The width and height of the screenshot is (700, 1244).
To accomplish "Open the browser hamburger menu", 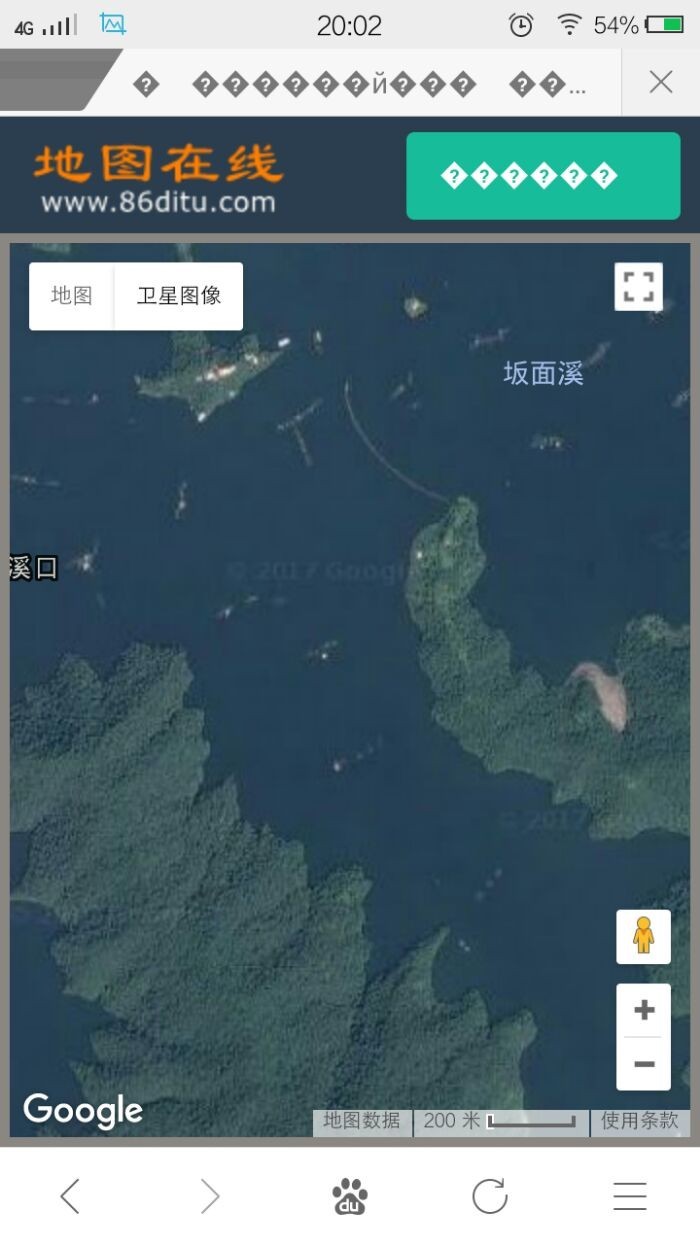I will click(630, 1196).
